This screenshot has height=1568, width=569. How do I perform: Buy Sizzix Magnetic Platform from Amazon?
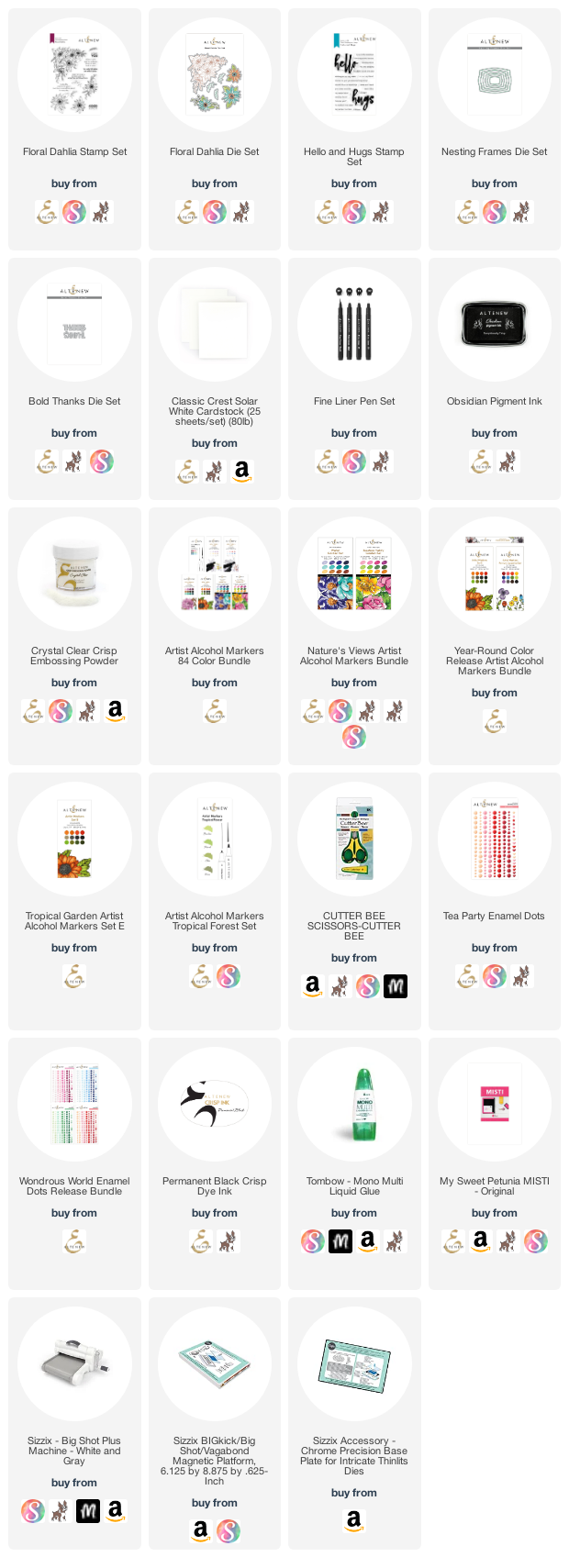(201, 1529)
